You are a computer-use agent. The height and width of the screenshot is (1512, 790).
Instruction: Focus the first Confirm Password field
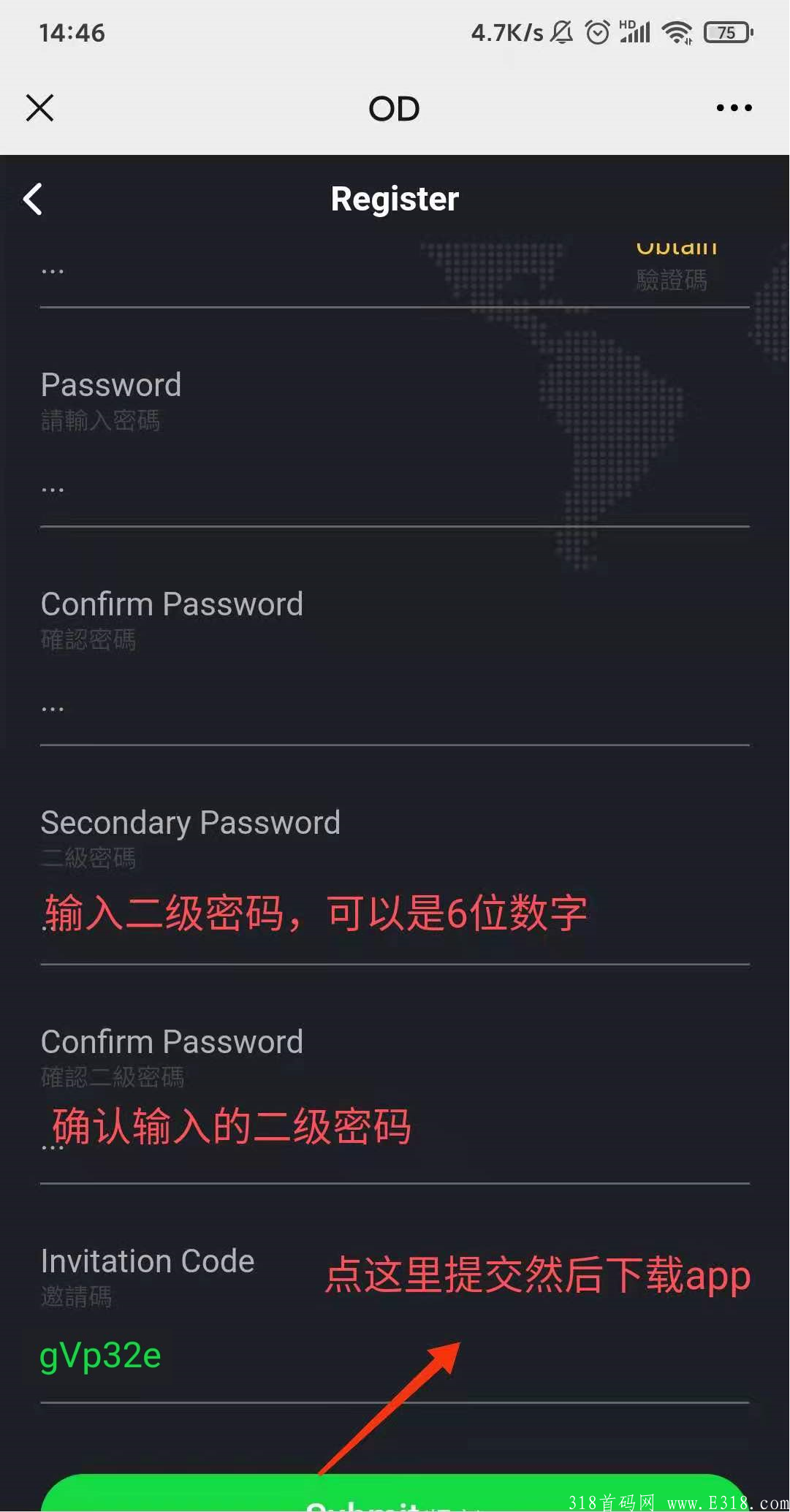coord(395,708)
